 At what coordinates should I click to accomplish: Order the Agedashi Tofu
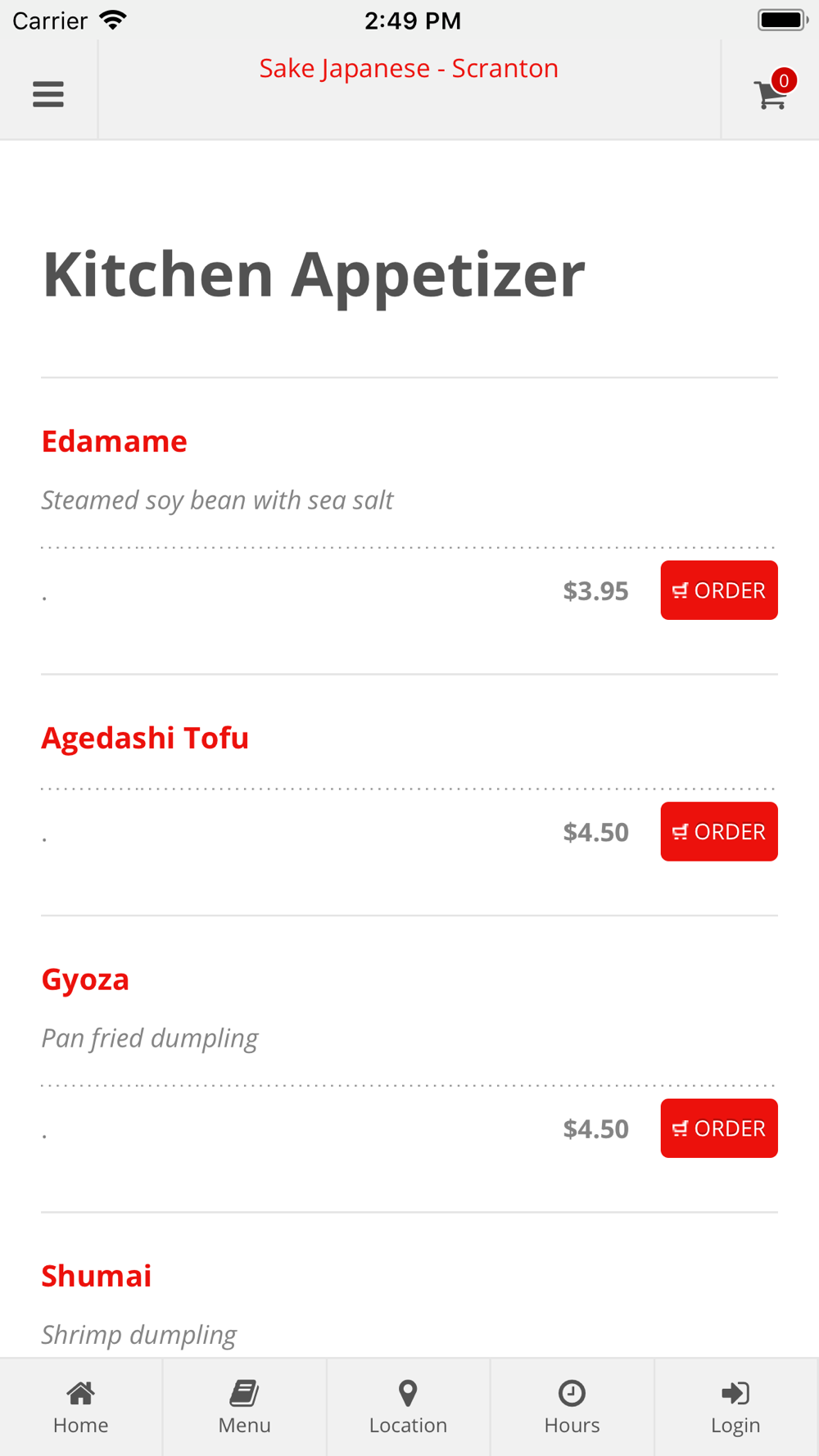coord(719,832)
